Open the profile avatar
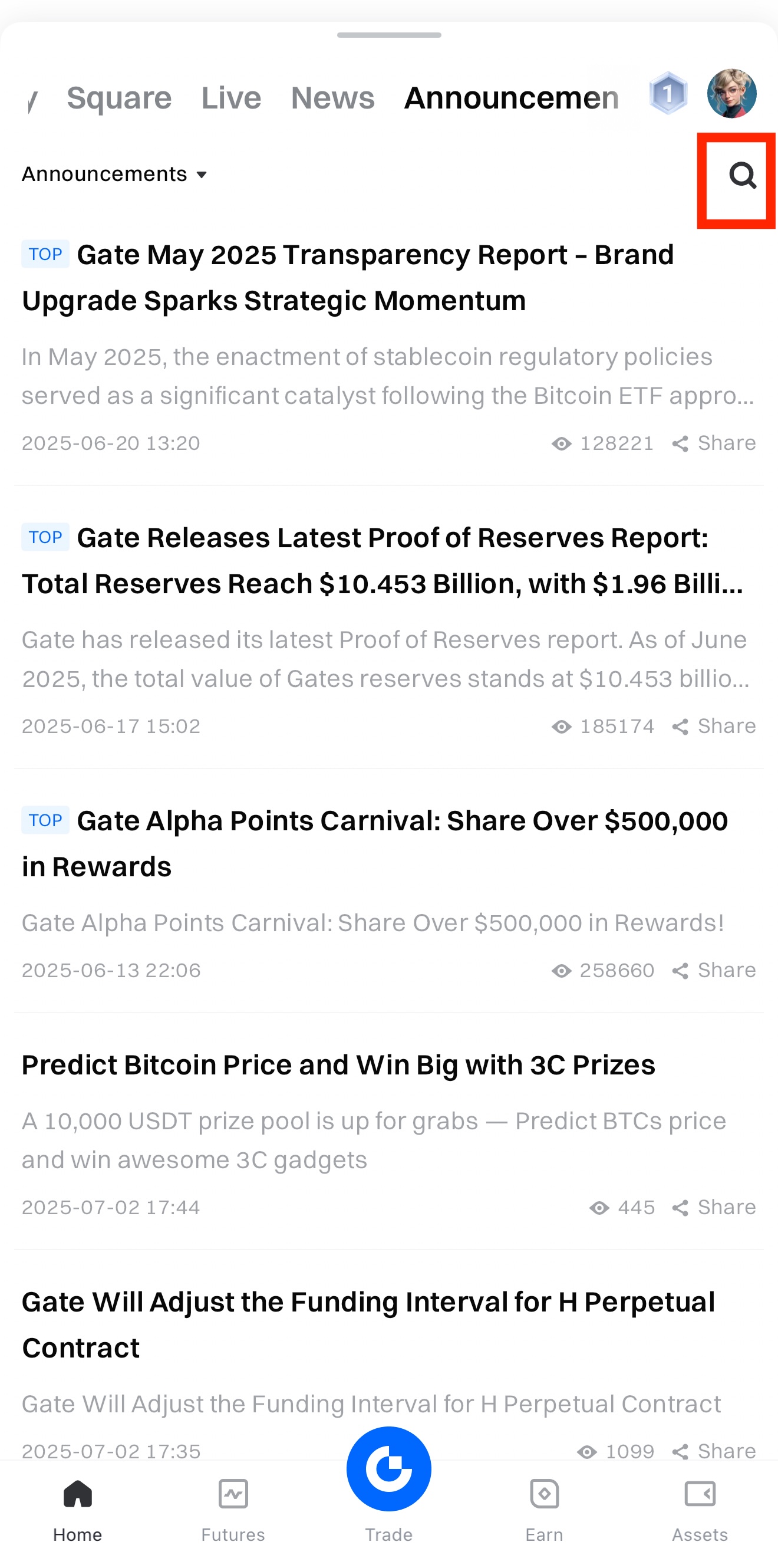 pos(731,94)
